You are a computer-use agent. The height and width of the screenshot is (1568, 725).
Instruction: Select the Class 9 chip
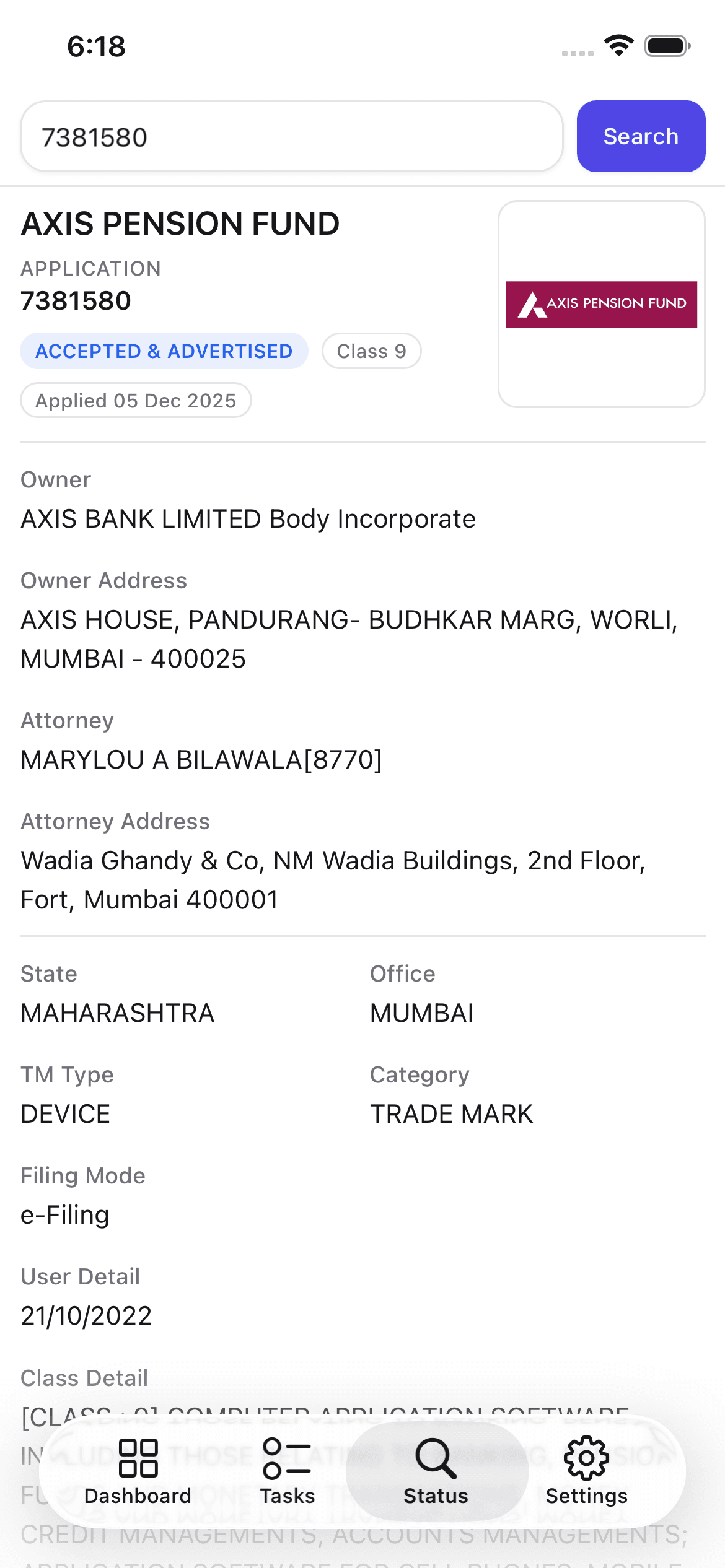coord(372,351)
